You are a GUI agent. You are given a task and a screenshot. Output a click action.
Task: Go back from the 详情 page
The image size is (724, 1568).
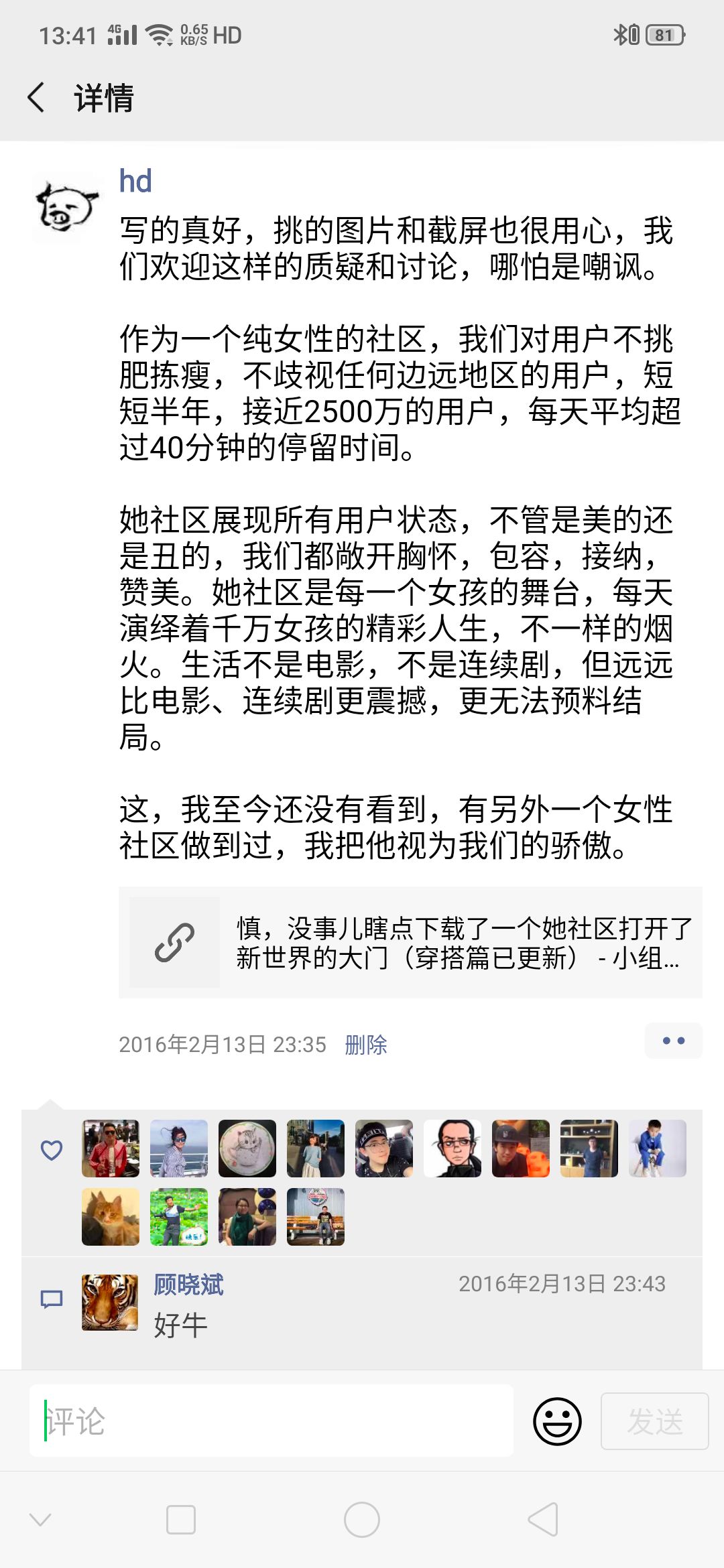(x=37, y=98)
